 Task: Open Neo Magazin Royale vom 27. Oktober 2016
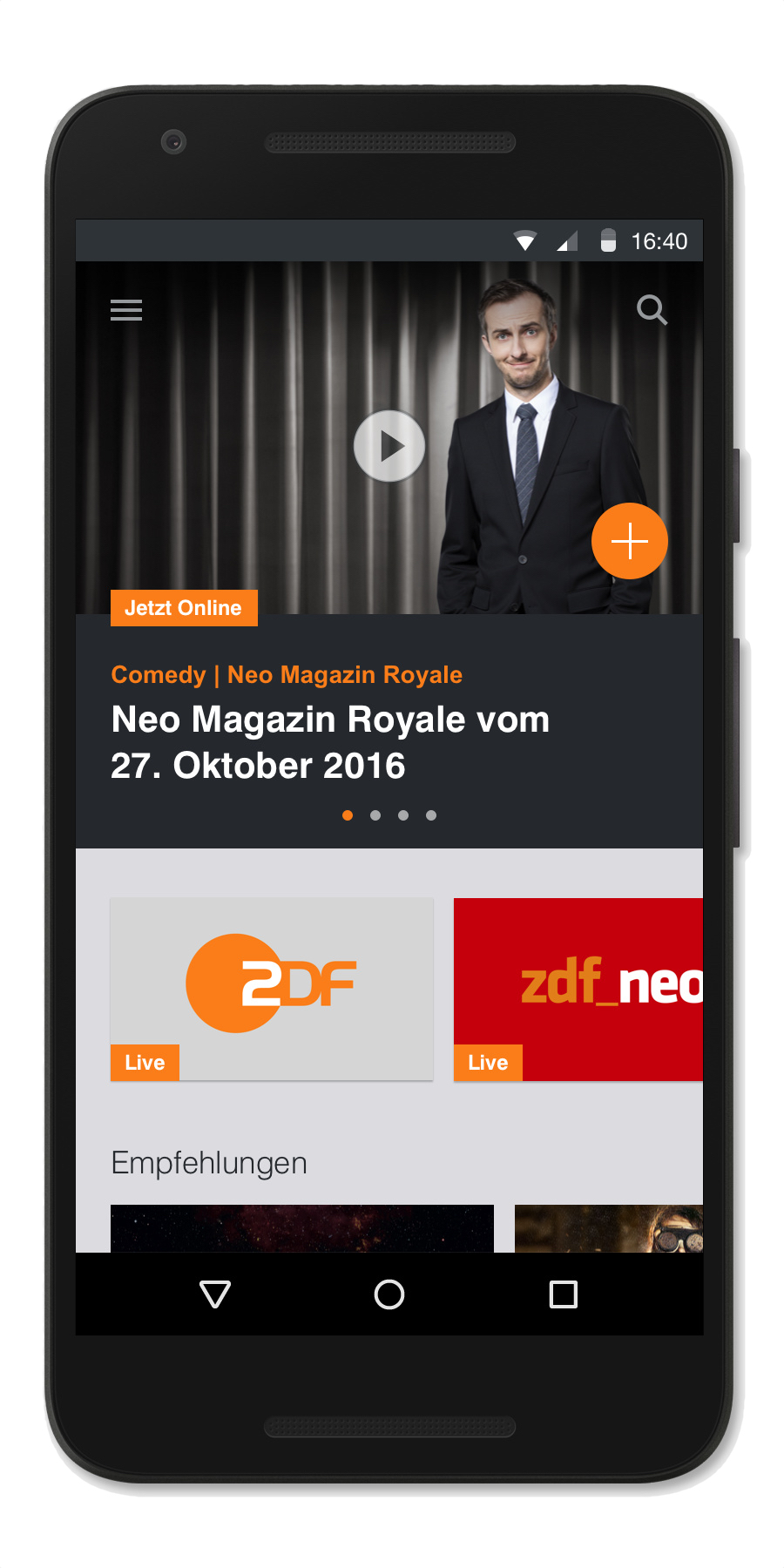[330, 742]
